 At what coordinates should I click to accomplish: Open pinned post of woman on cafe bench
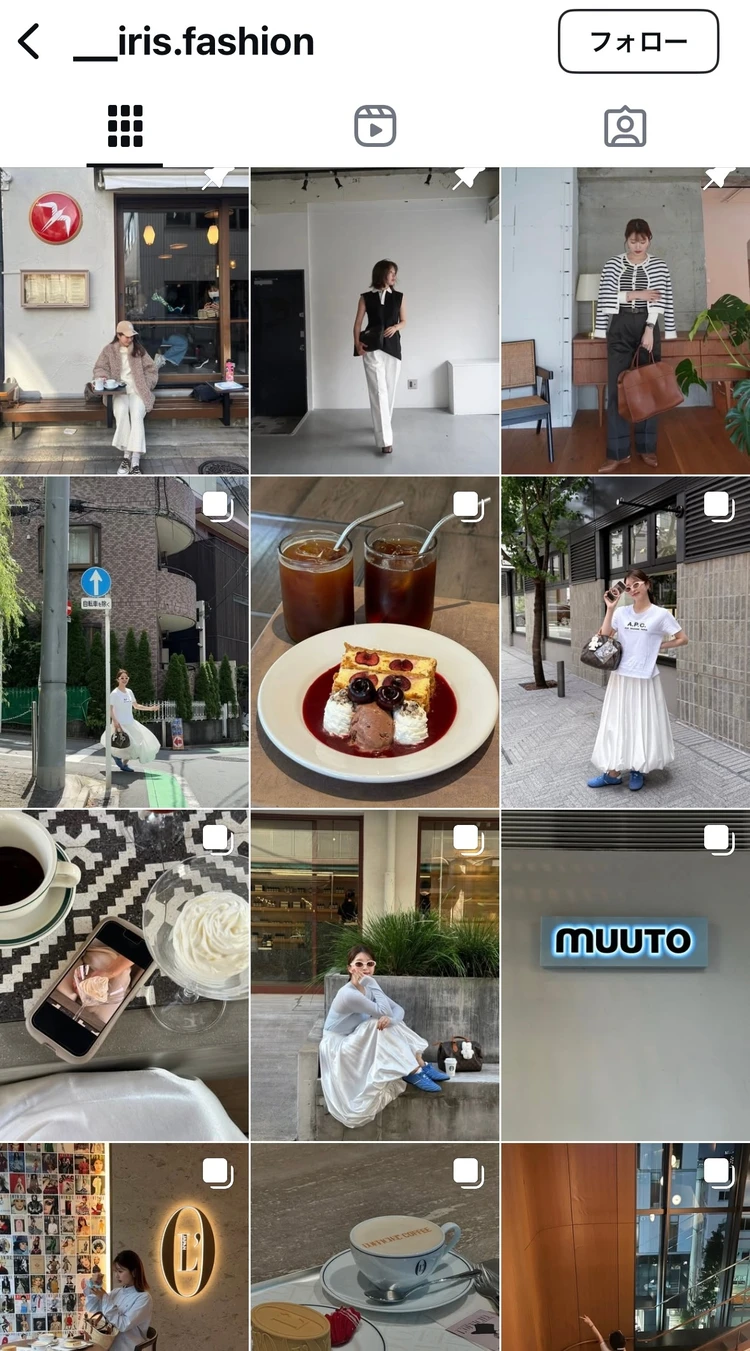[124, 320]
